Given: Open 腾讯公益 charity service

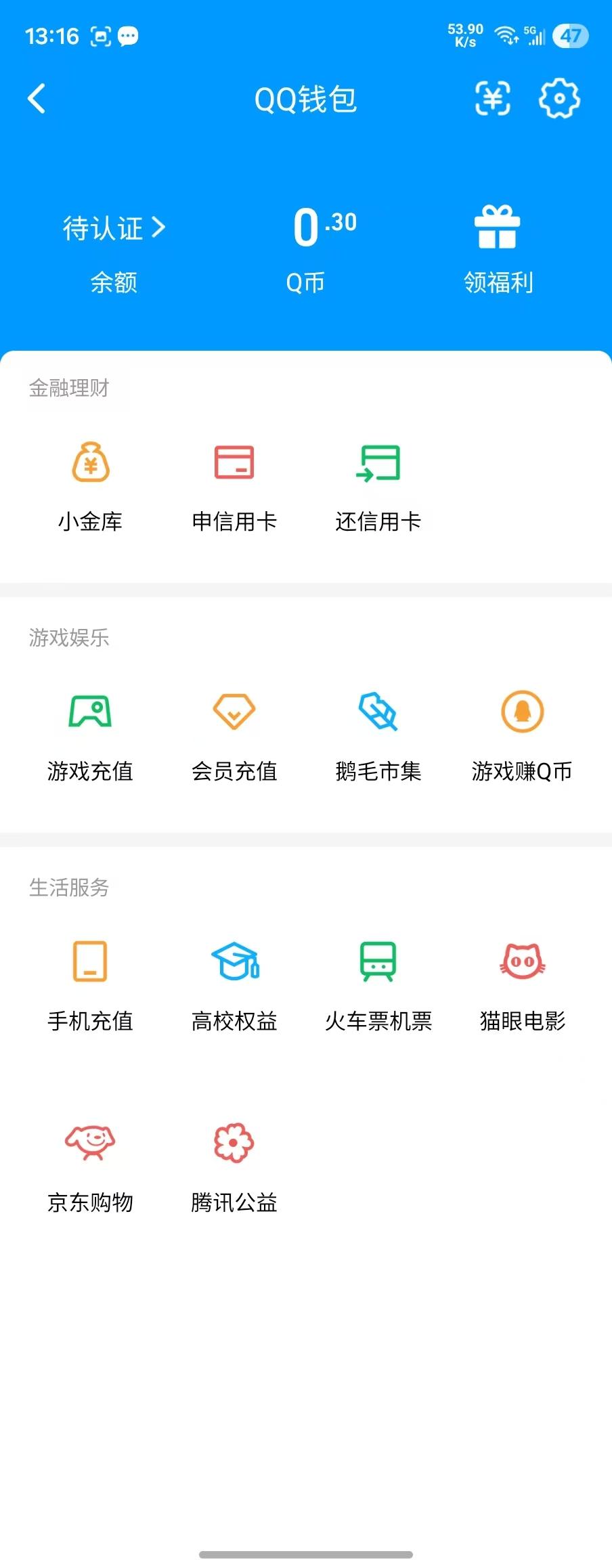Looking at the screenshot, I should [234, 1146].
